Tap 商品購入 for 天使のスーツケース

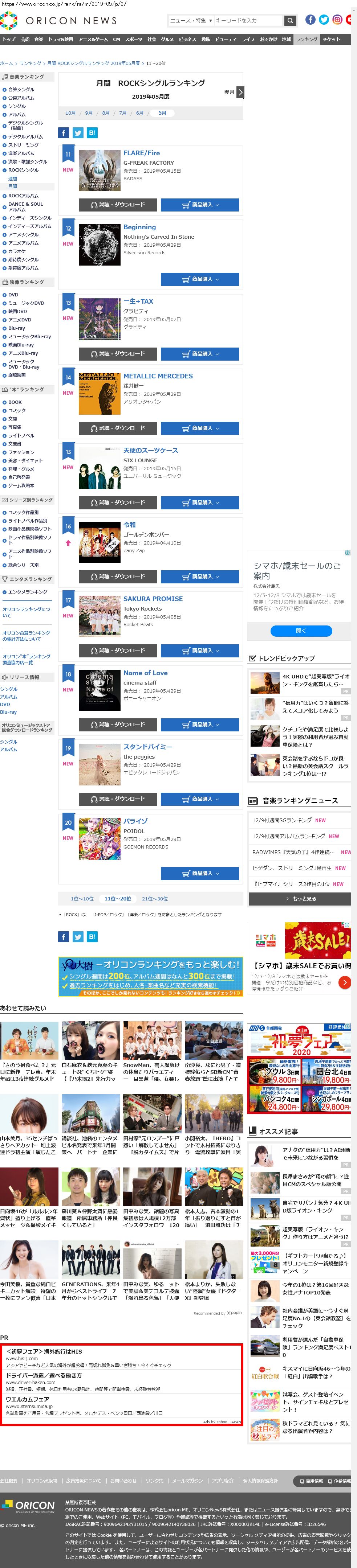pyautogui.click(x=200, y=502)
